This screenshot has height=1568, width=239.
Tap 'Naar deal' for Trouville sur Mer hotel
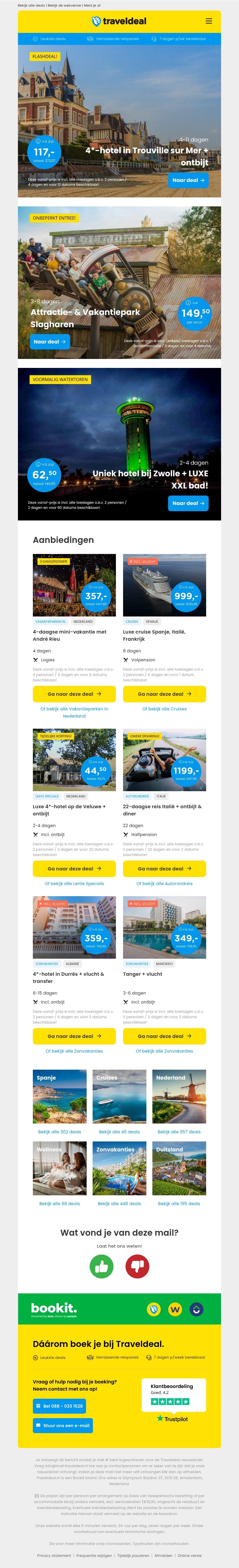coord(188,180)
